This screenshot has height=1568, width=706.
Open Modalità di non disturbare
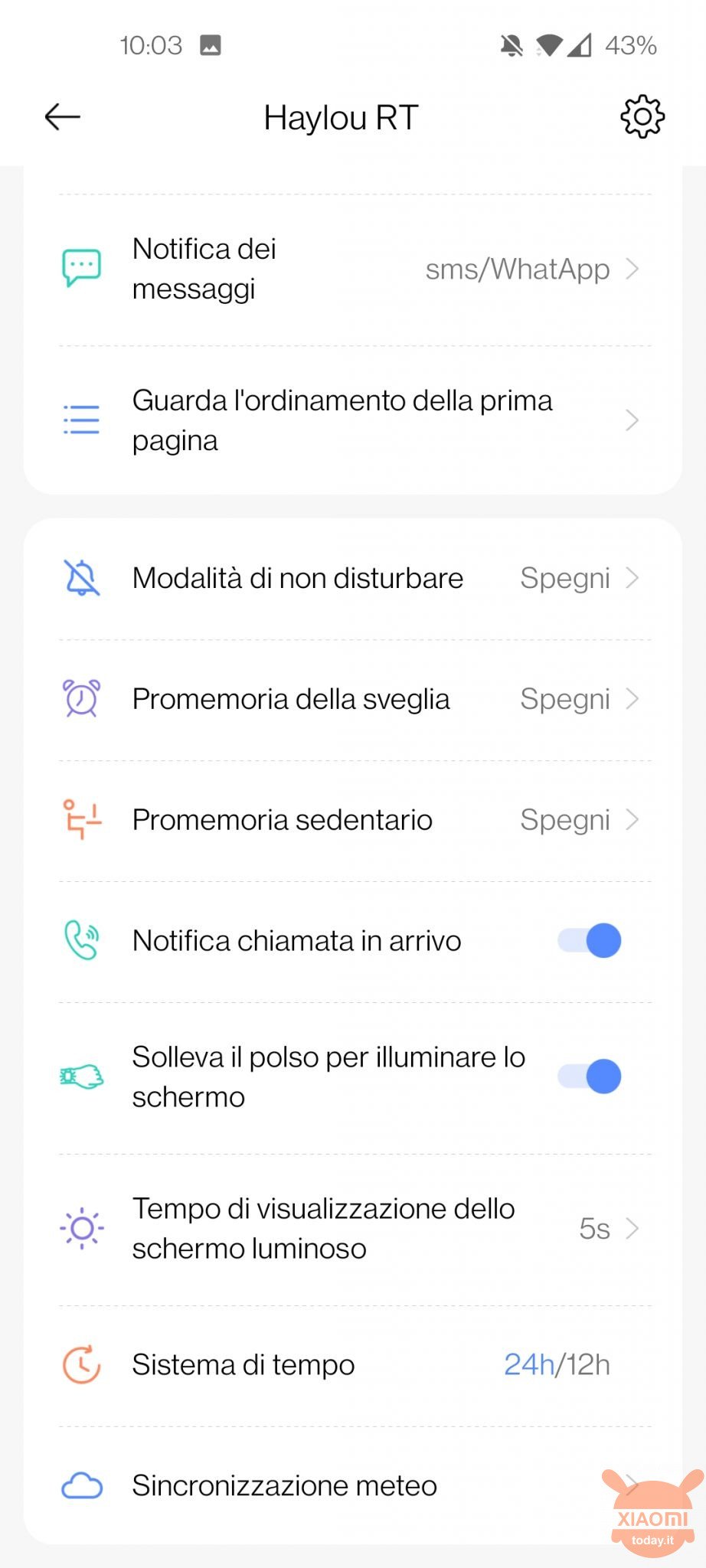tap(352, 578)
